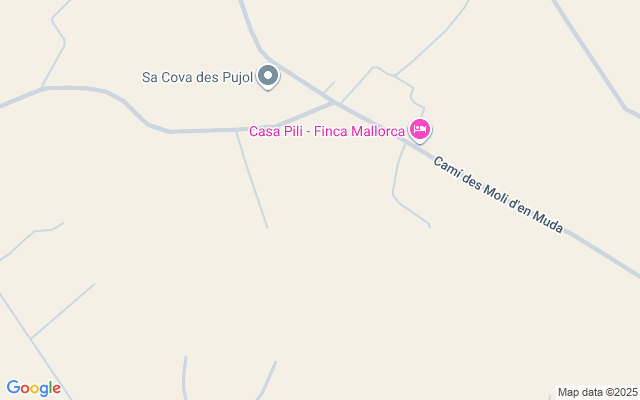Image resolution: width=640 pixels, height=400 pixels.
Task: Open the Sa Cova des Pujol place marker
Action: coord(268,76)
